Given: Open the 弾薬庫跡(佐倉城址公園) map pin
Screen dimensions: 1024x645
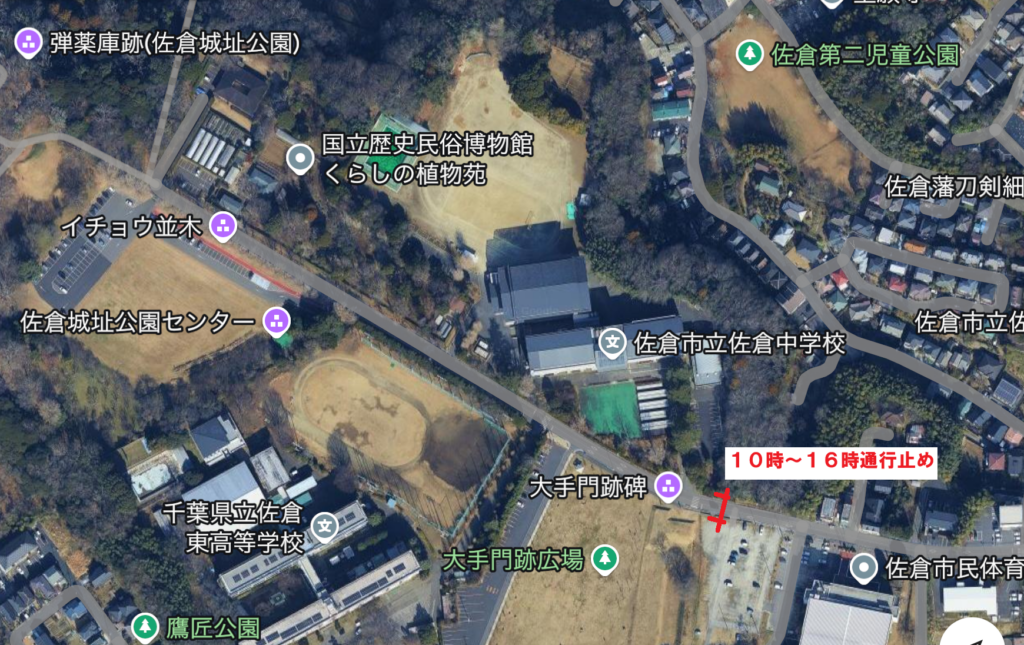Looking at the screenshot, I should [x=29, y=43].
